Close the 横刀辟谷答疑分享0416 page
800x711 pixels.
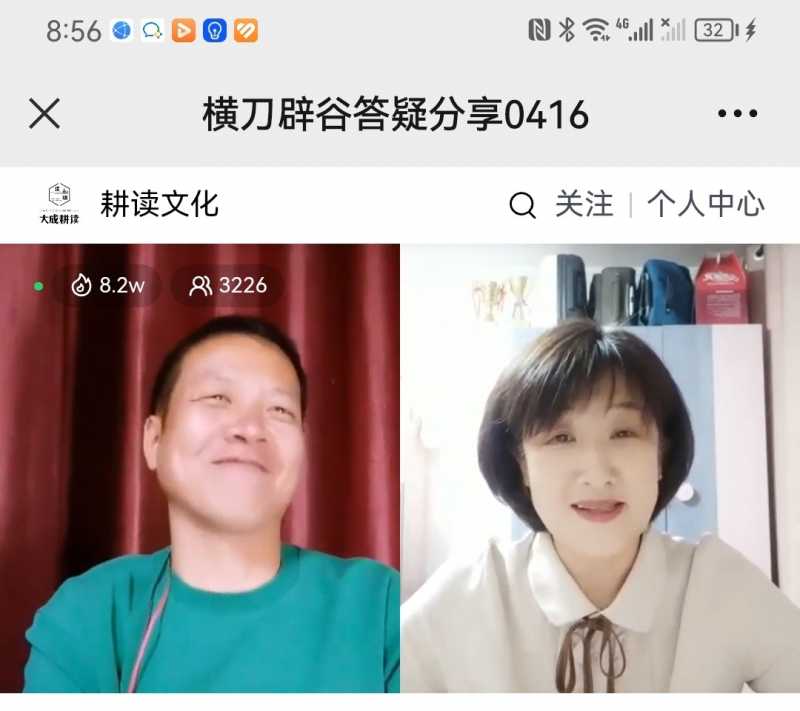(x=44, y=114)
